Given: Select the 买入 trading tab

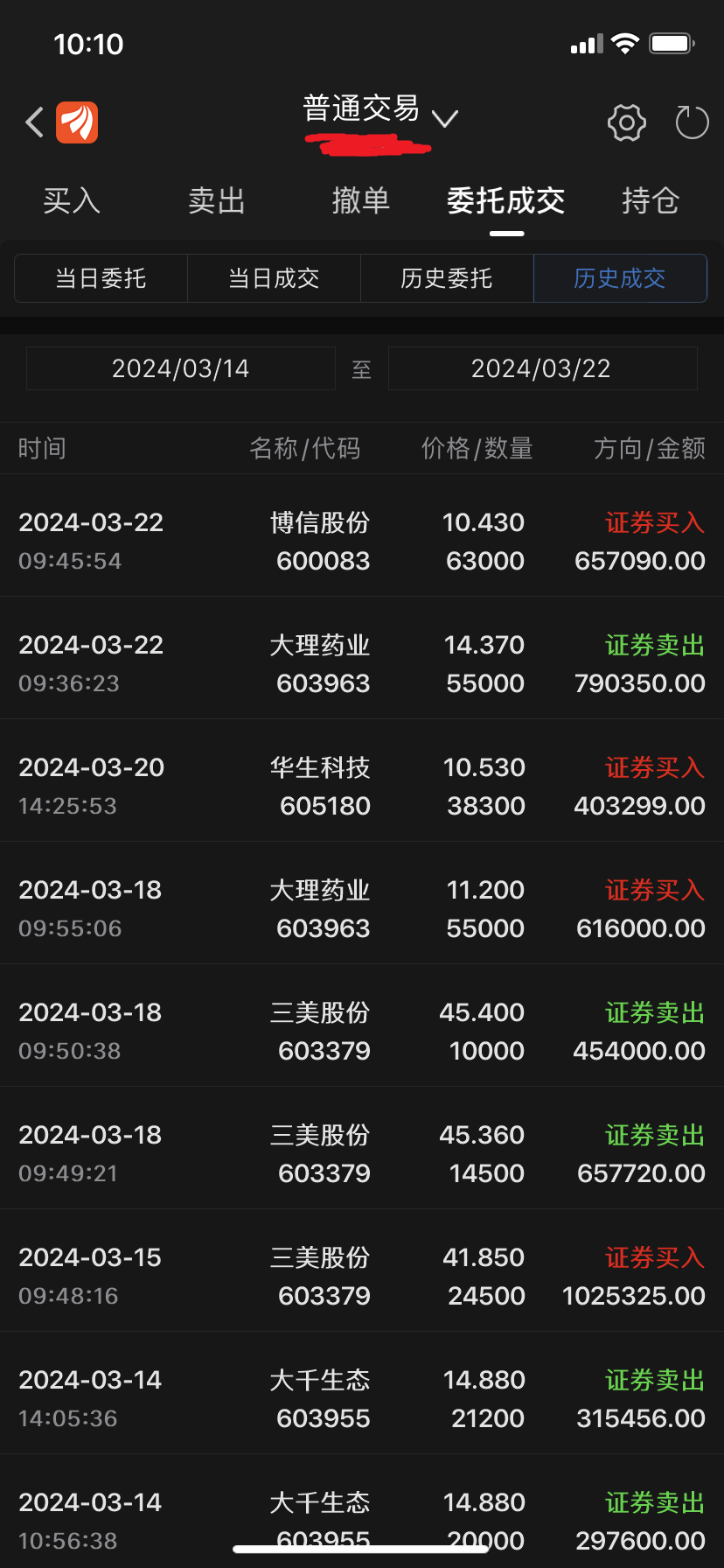Looking at the screenshot, I should click(71, 200).
